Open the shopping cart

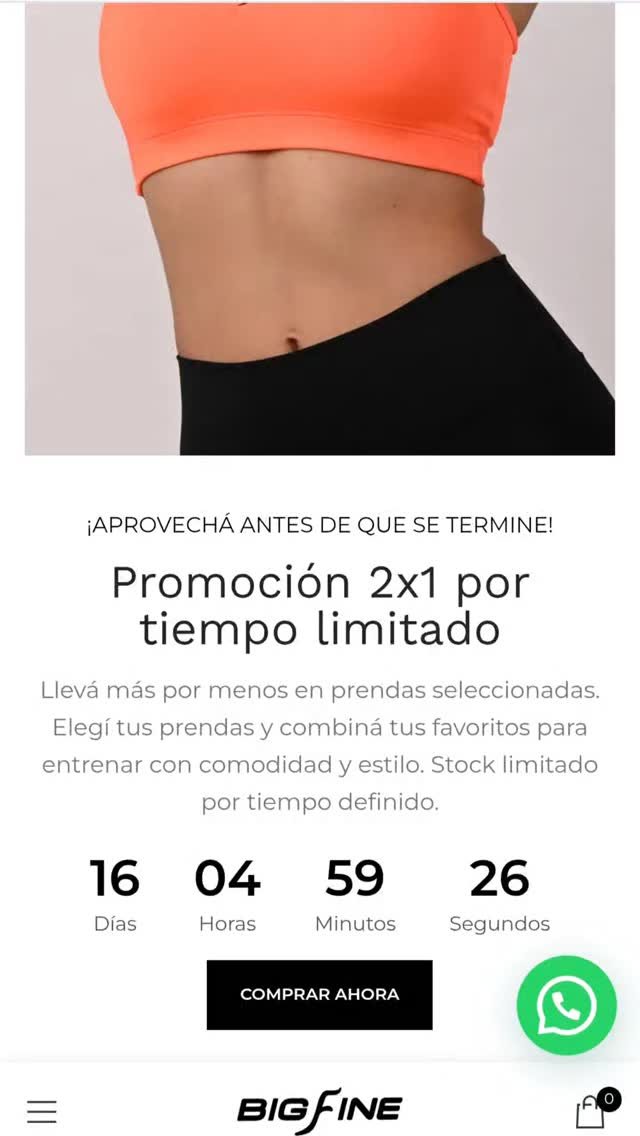coord(592,1111)
